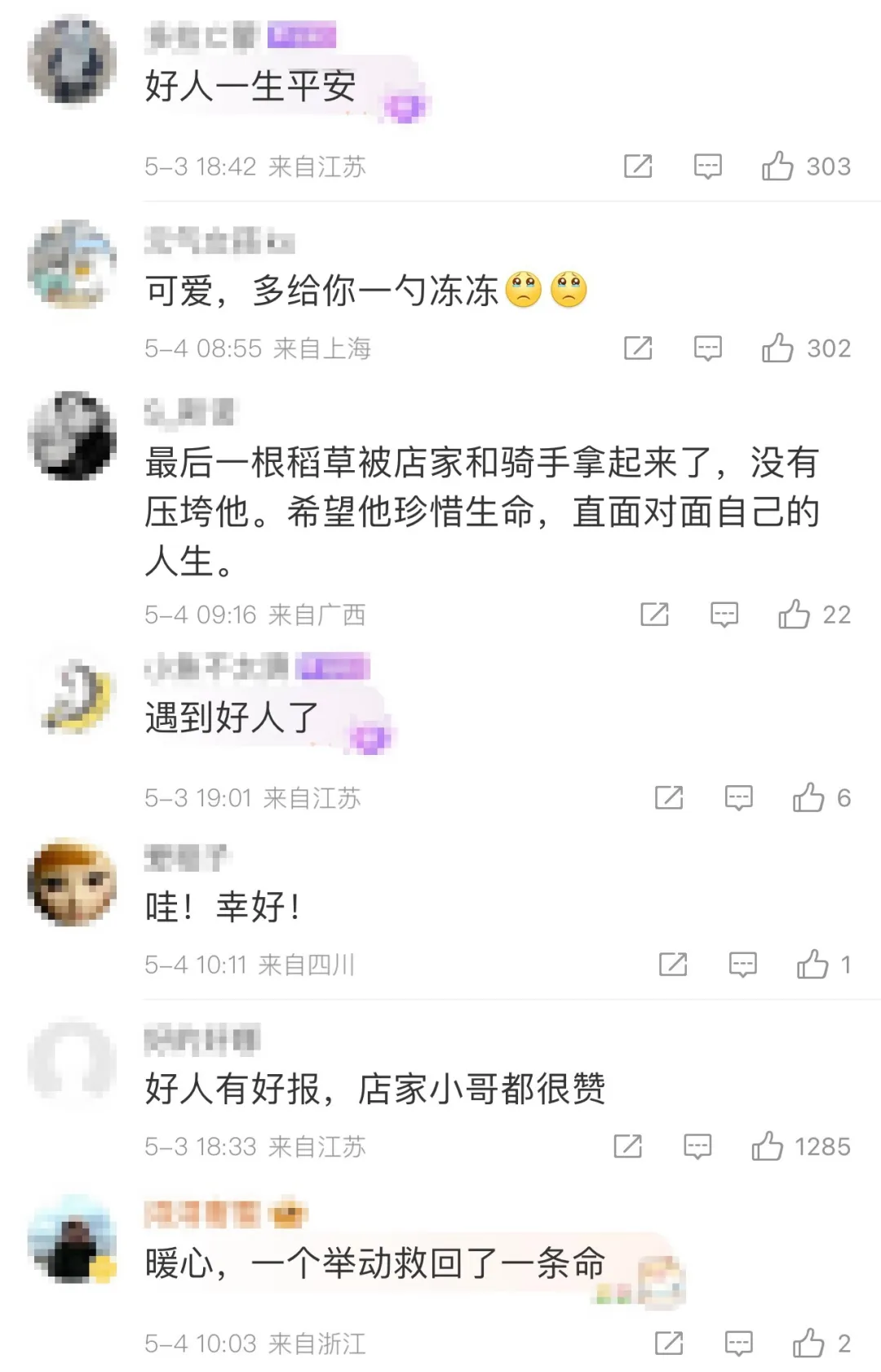Open profile avatar beside '好人一生平安'
881x1372 pixels.
[x=72, y=60]
